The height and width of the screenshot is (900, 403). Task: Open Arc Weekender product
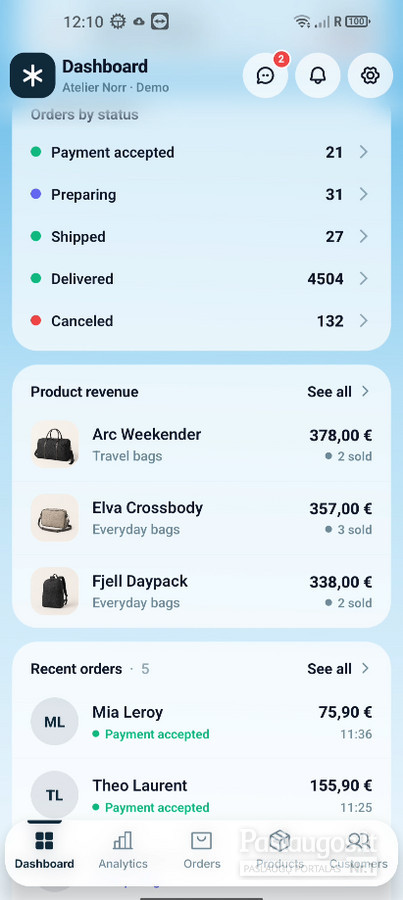point(201,444)
